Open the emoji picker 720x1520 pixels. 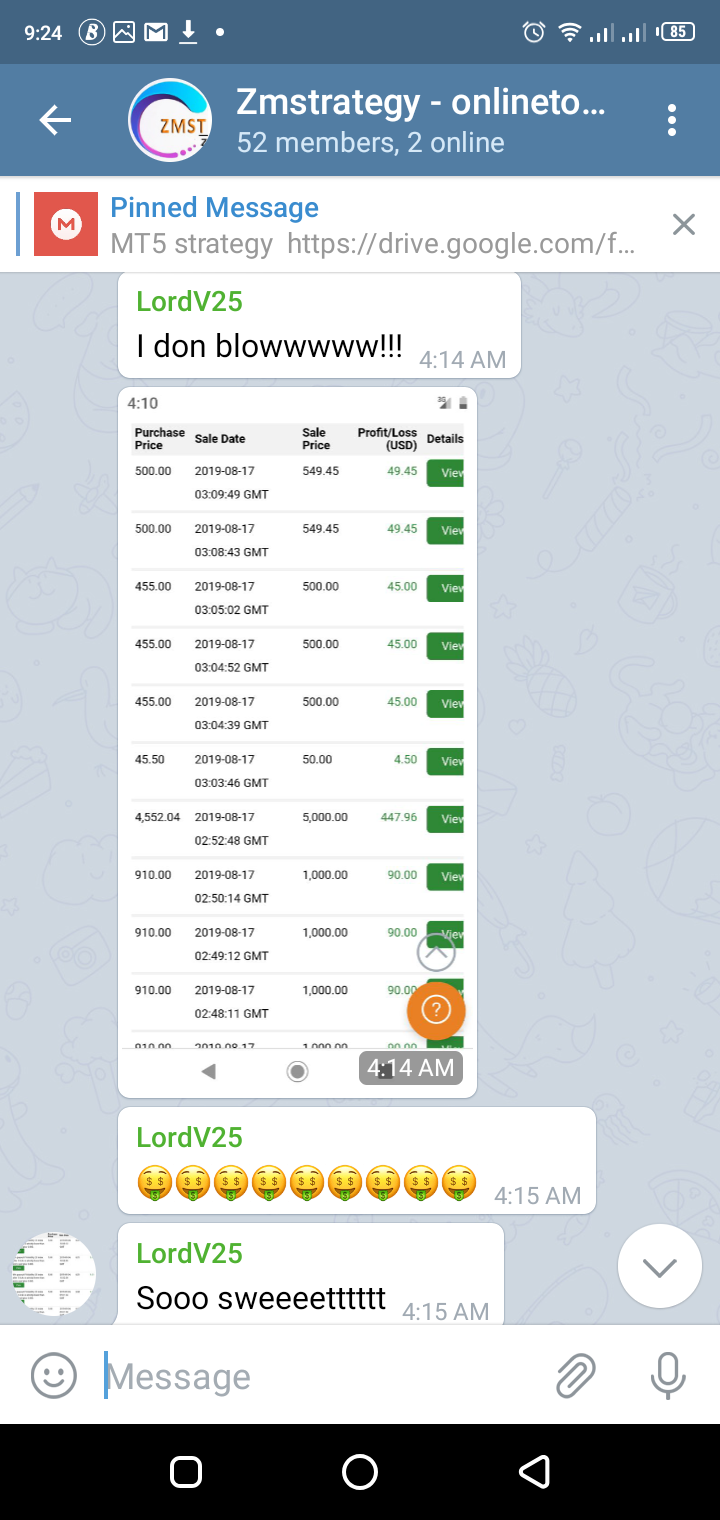pyautogui.click(x=54, y=1376)
